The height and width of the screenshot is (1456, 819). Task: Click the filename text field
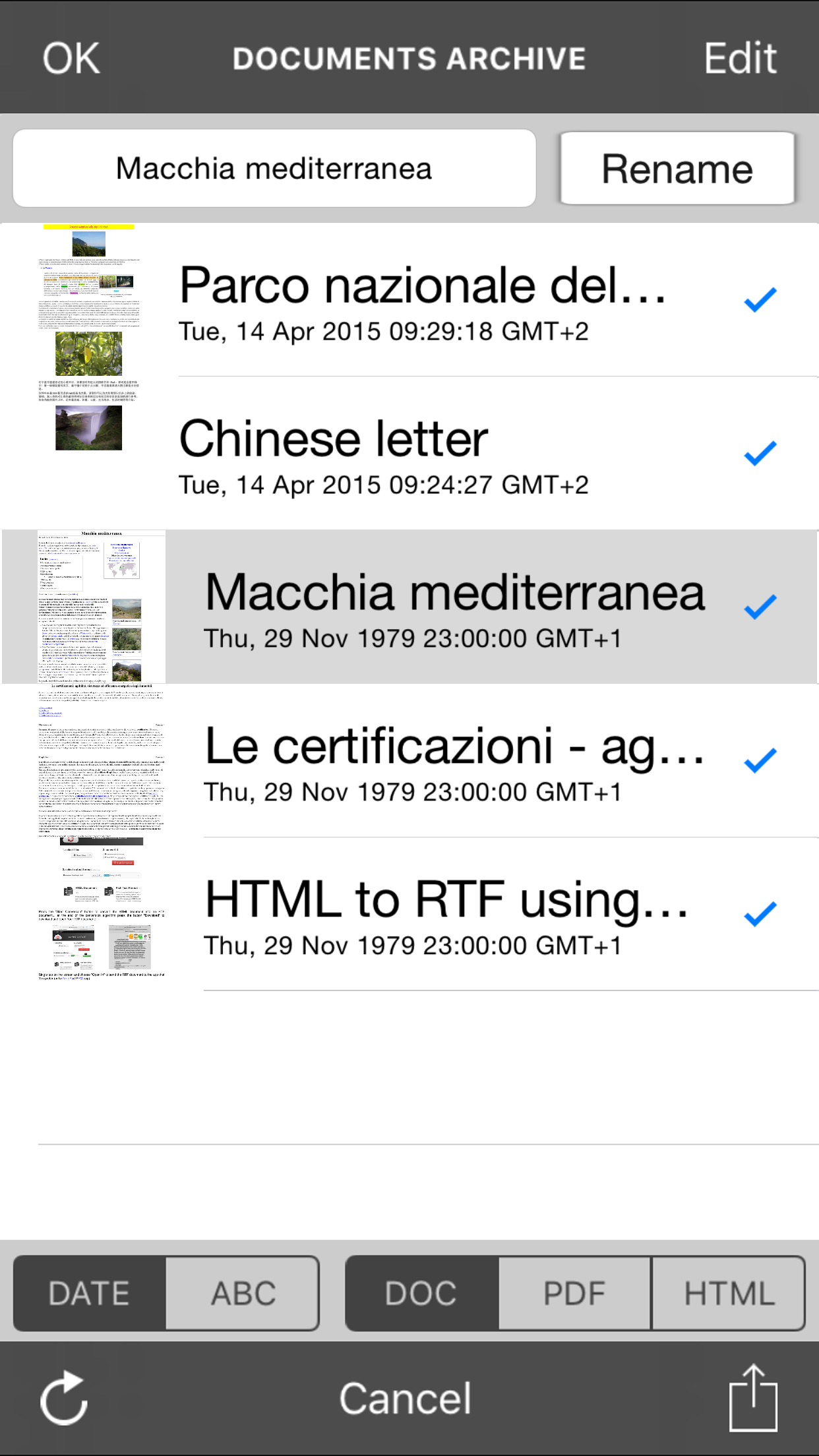[x=274, y=168]
